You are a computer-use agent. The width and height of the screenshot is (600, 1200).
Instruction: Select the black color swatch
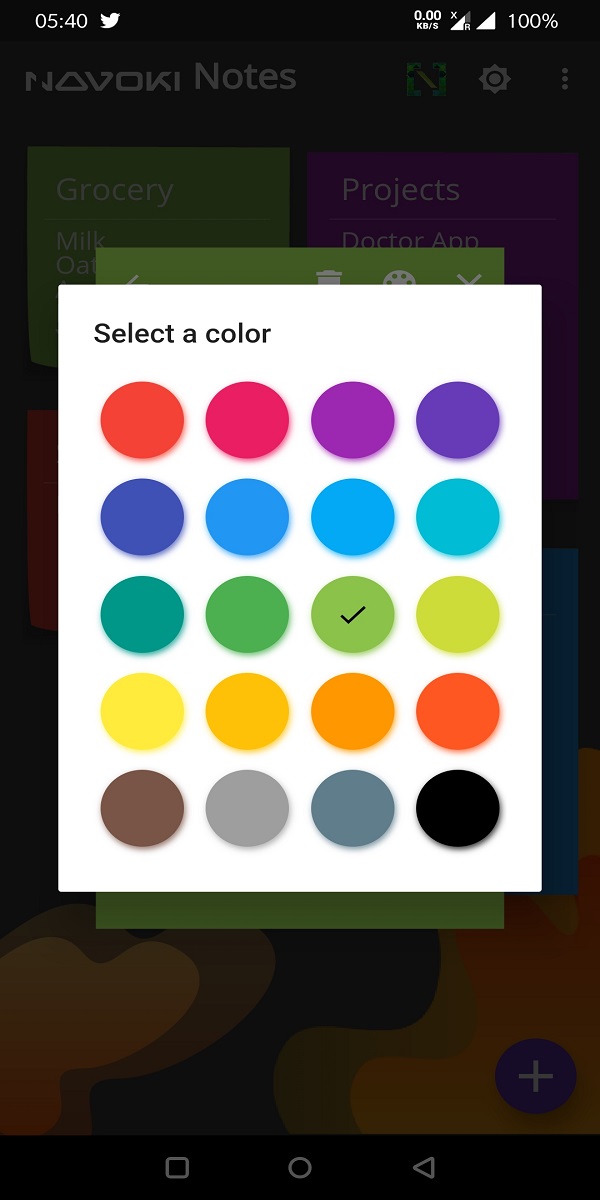click(458, 808)
